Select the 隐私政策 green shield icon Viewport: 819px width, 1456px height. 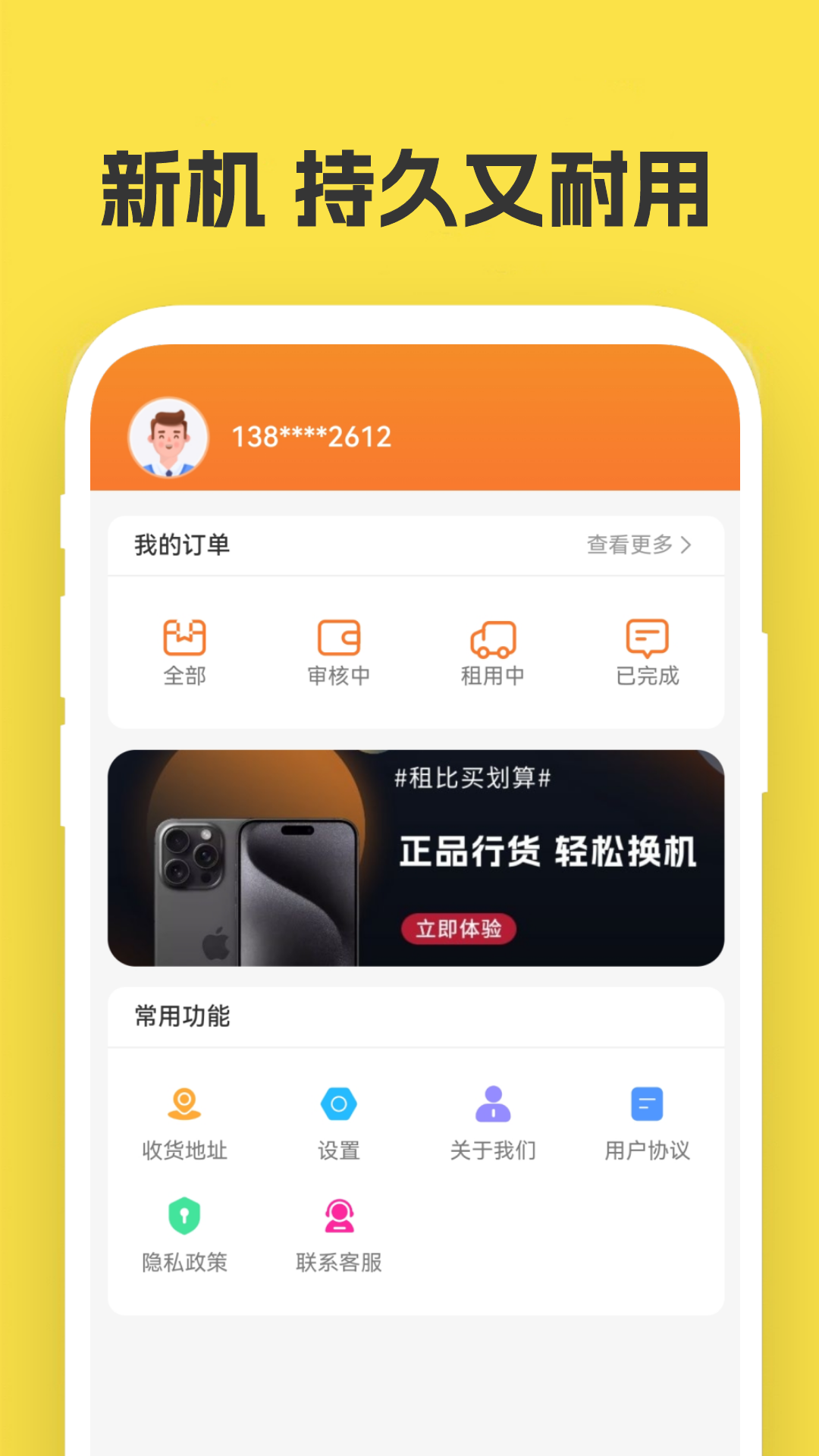(185, 1214)
